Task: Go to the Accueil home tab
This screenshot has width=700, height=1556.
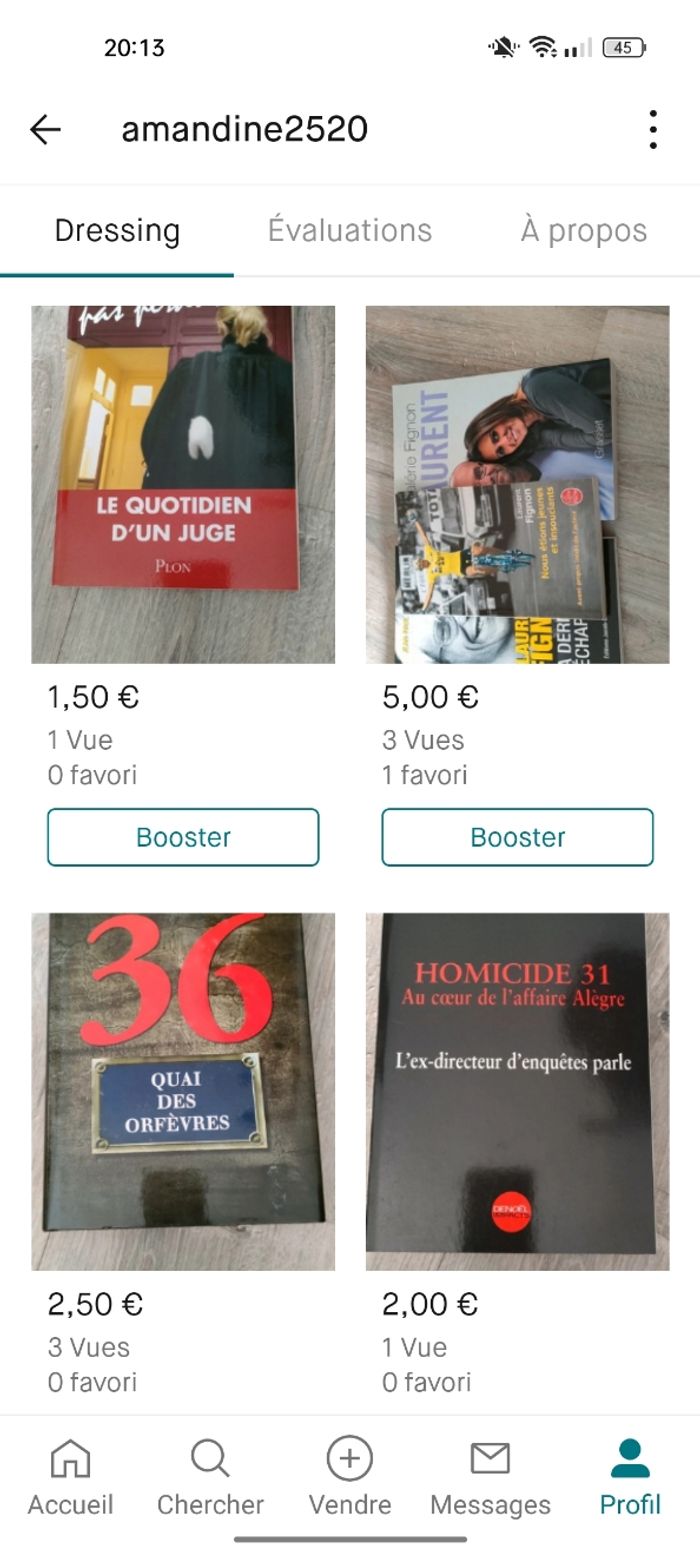Action: (x=70, y=1478)
